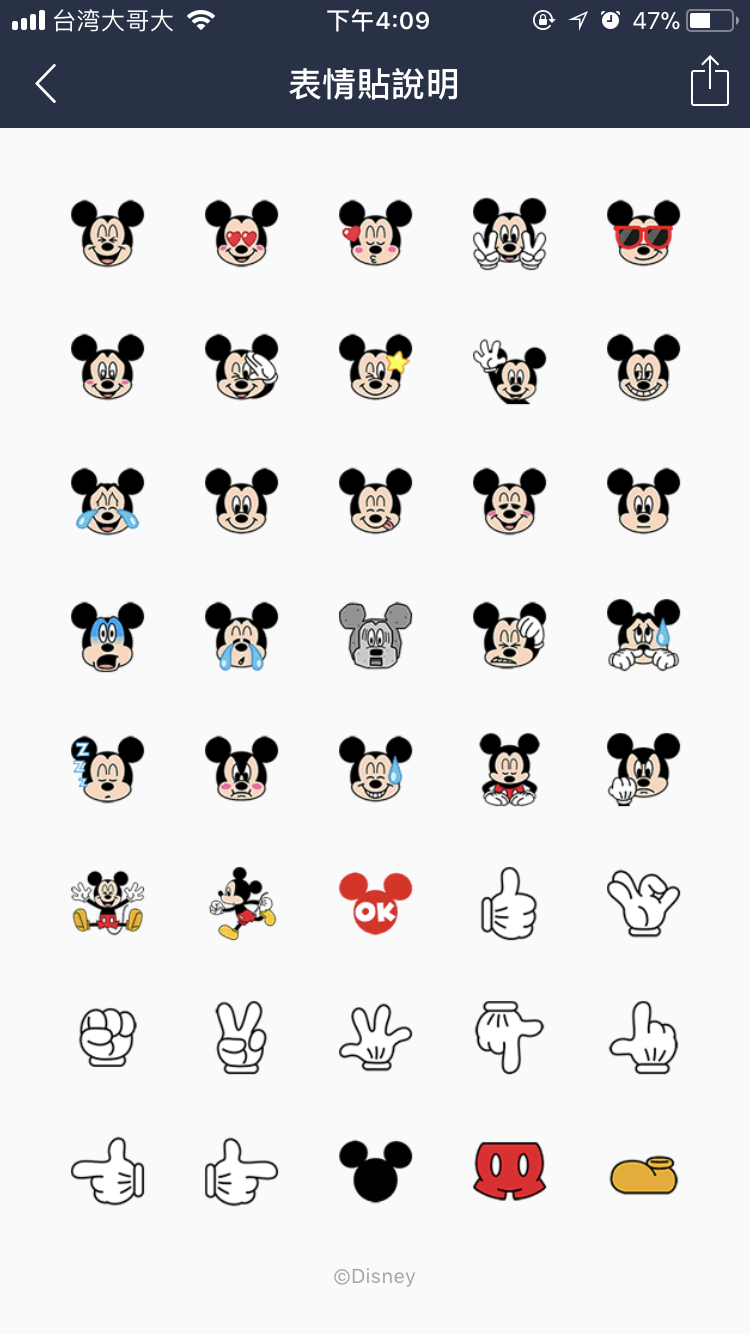
Task: Preview the heart-eyes Mickey emoji
Action: coord(241,233)
